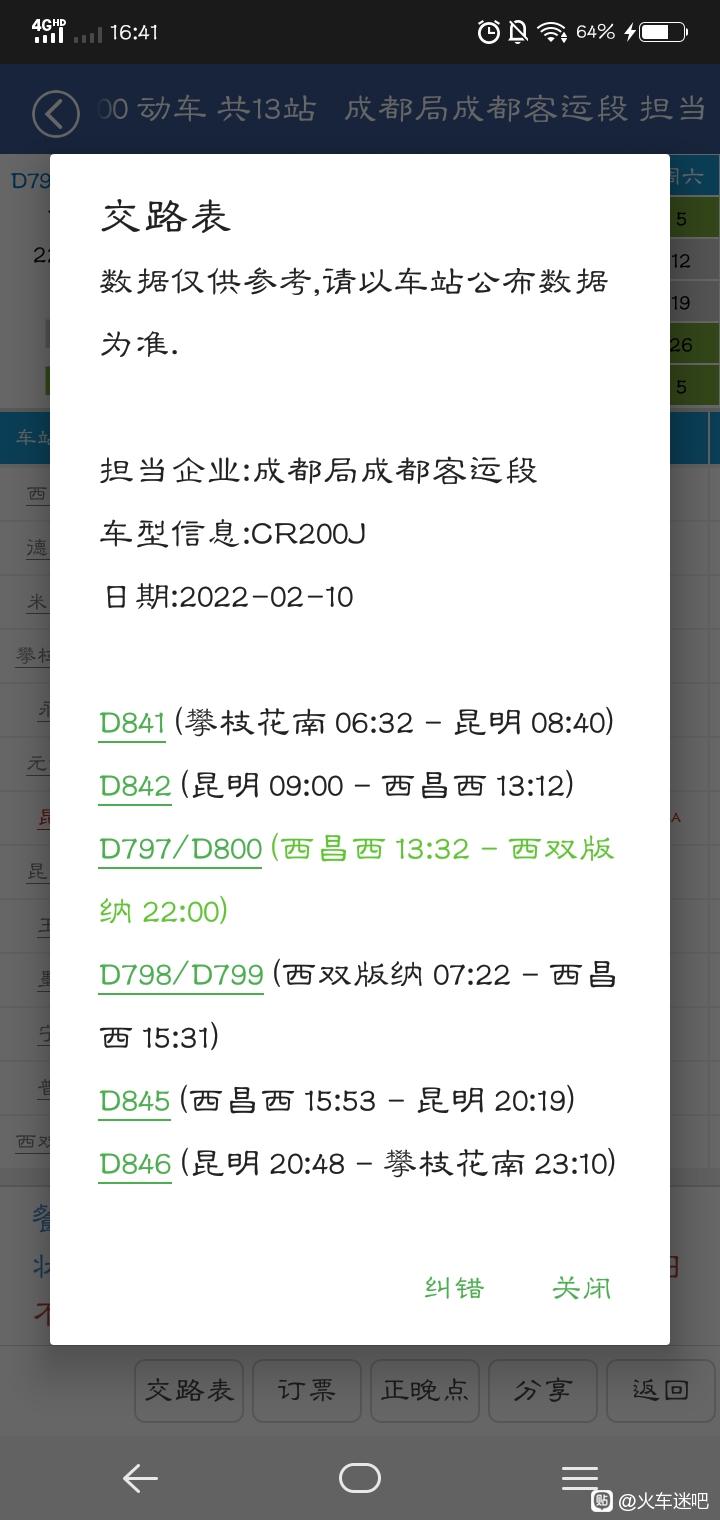Open train D842 link
The height and width of the screenshot is (1520, 720).
[135, 786]
